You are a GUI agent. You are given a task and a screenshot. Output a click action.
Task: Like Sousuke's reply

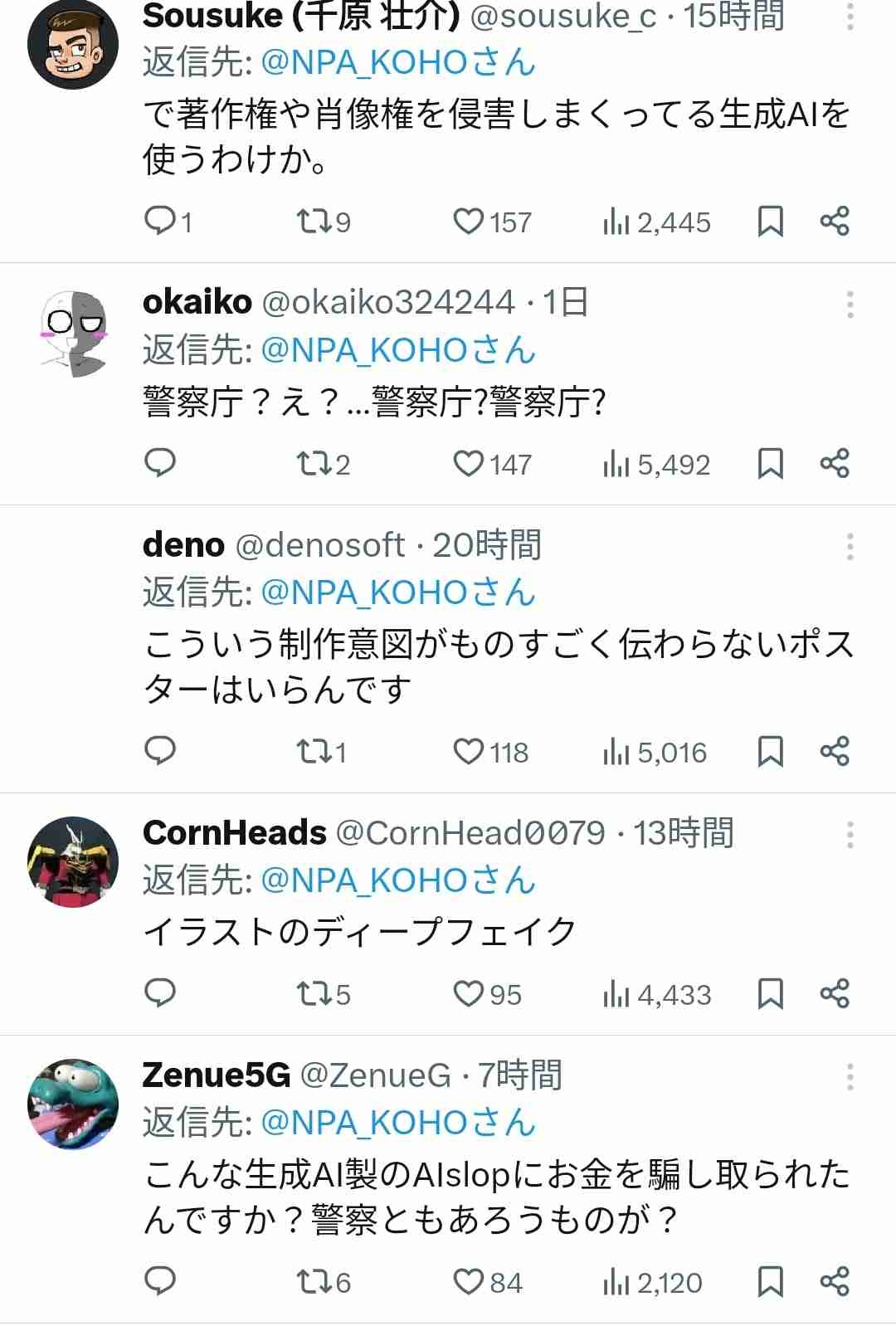[x=469, y=222]
